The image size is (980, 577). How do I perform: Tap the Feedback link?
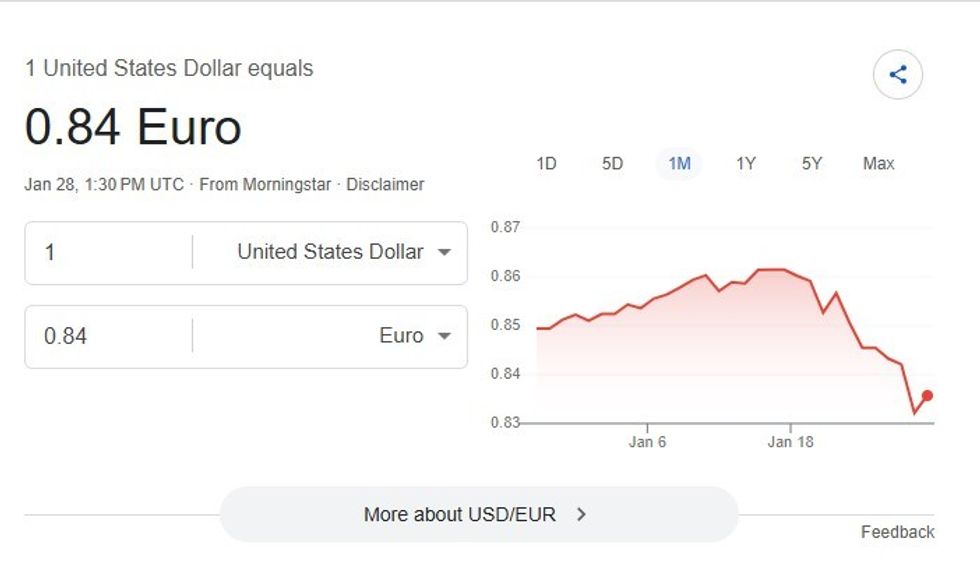[x=897, y=532]
